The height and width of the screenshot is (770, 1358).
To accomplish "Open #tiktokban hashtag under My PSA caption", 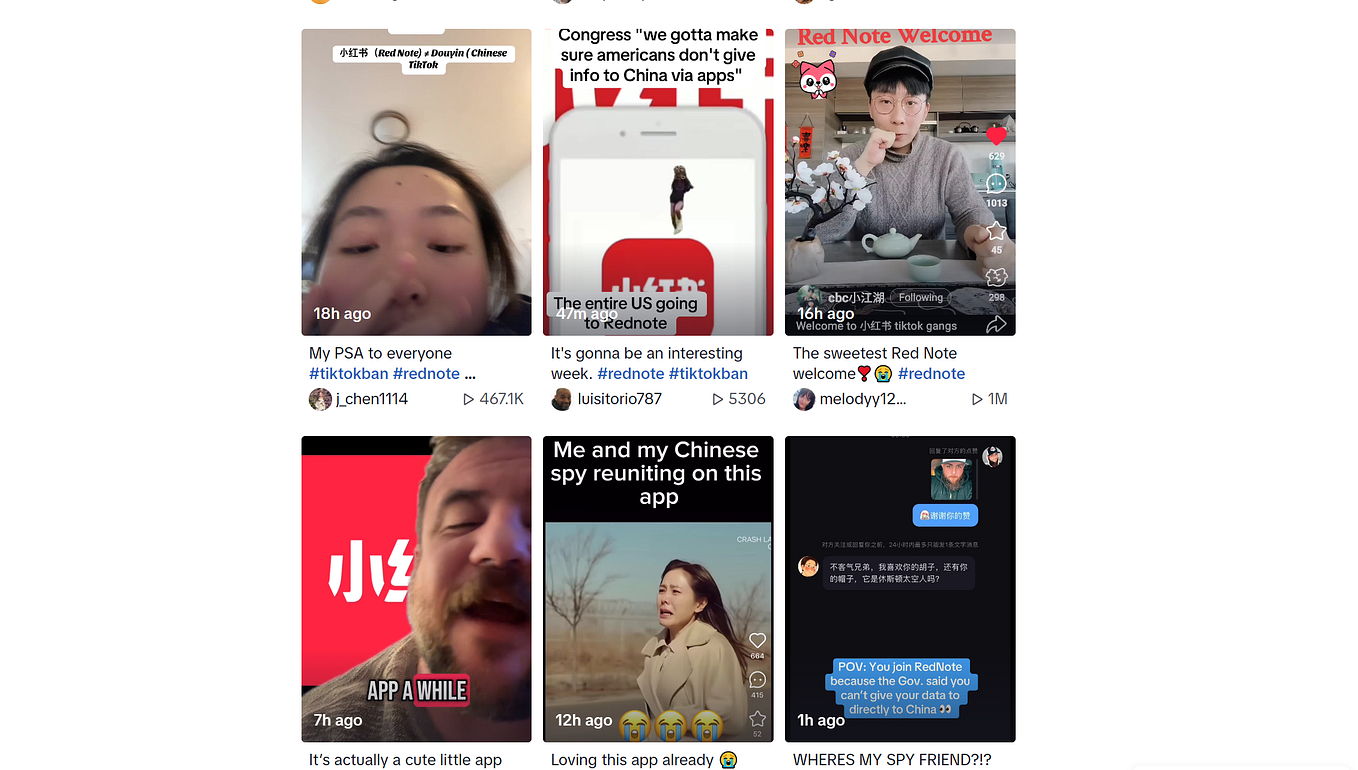I will click(x=349, y=374).
